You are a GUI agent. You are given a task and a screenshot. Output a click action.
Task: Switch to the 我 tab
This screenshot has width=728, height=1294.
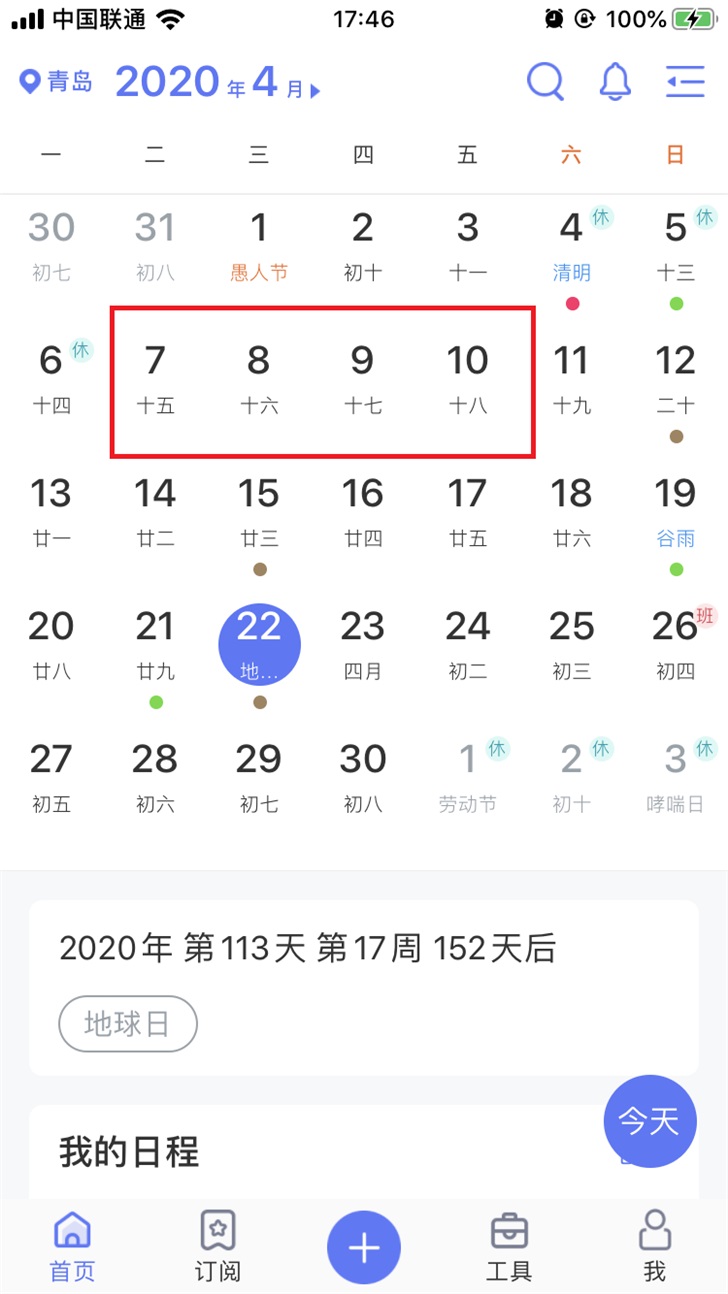tap(654, 1247)
